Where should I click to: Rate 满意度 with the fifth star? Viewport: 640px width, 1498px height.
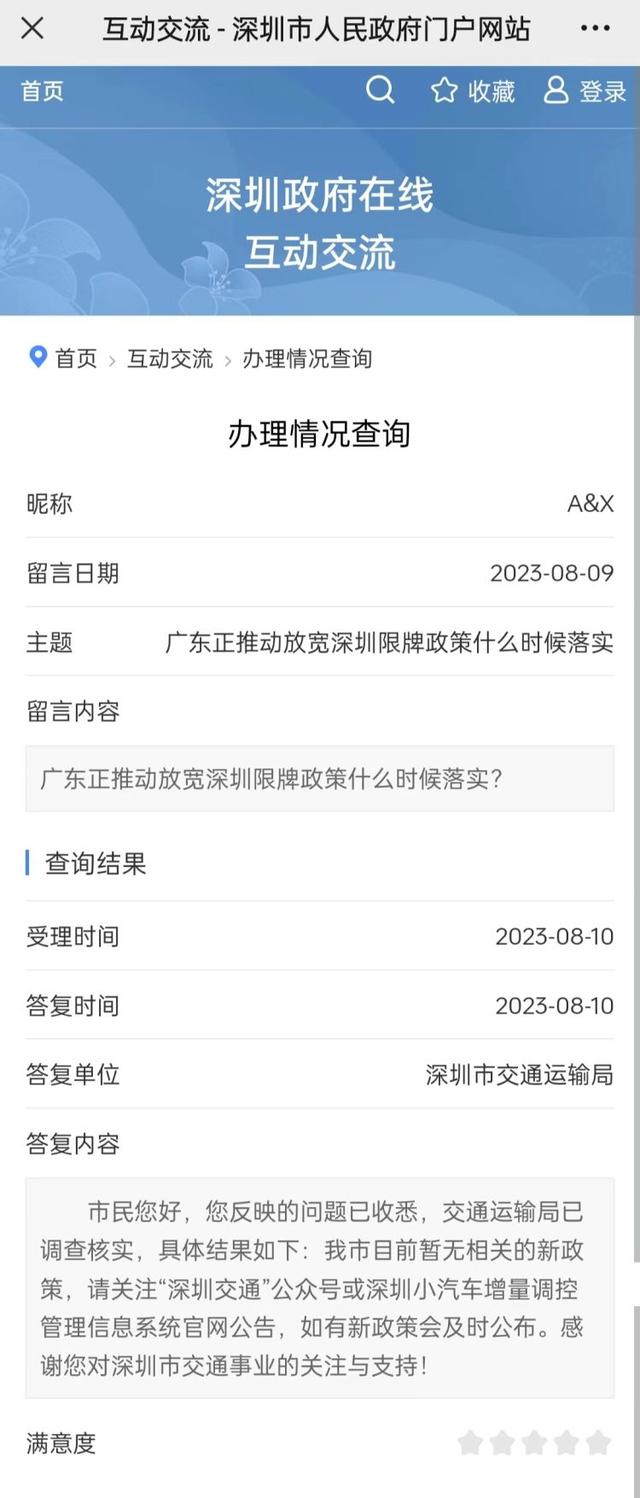point(598,1442)
